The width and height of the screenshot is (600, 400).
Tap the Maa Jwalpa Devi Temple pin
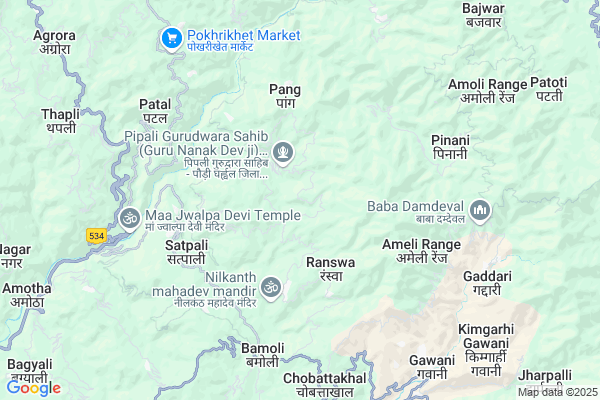130,217
